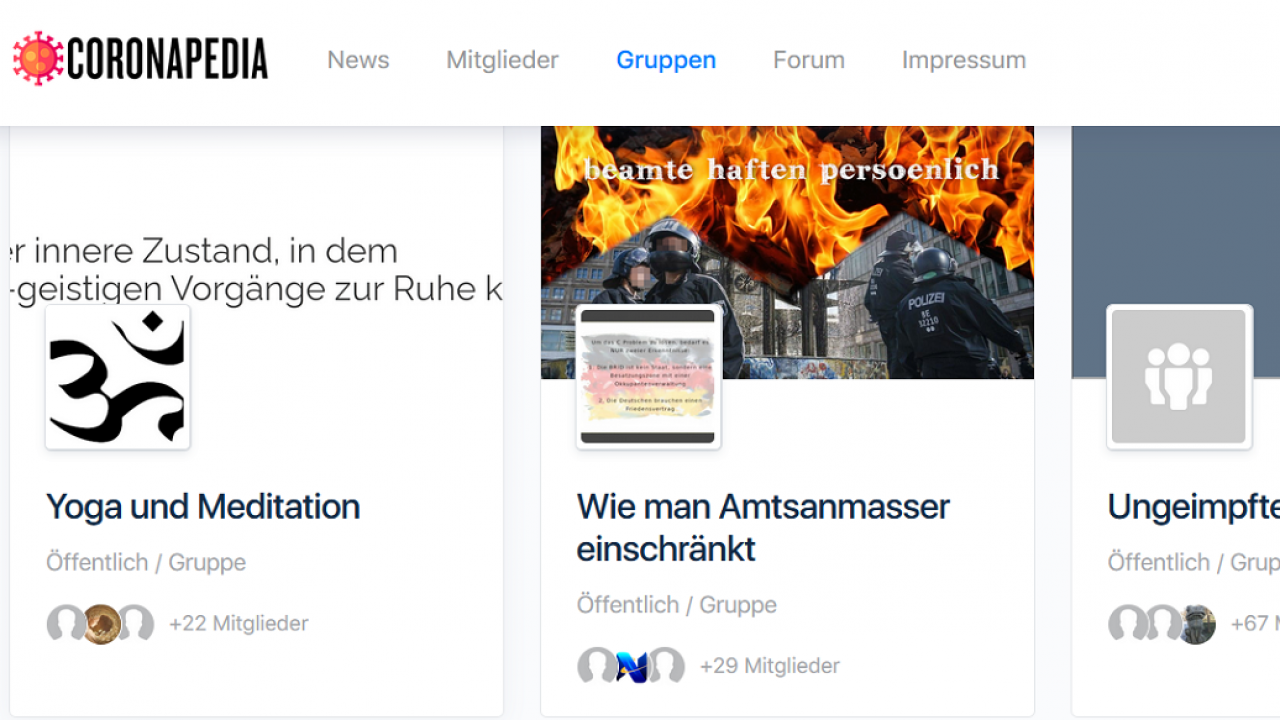Open the Forum page

coord(808,60)
